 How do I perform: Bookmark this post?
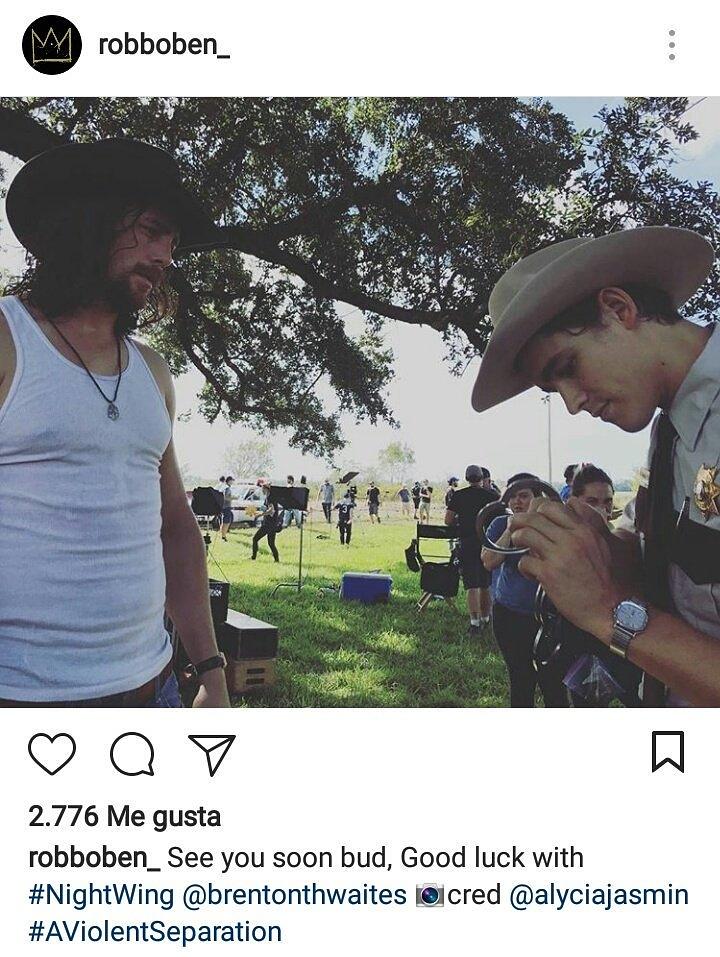click(x=667, y=752)
